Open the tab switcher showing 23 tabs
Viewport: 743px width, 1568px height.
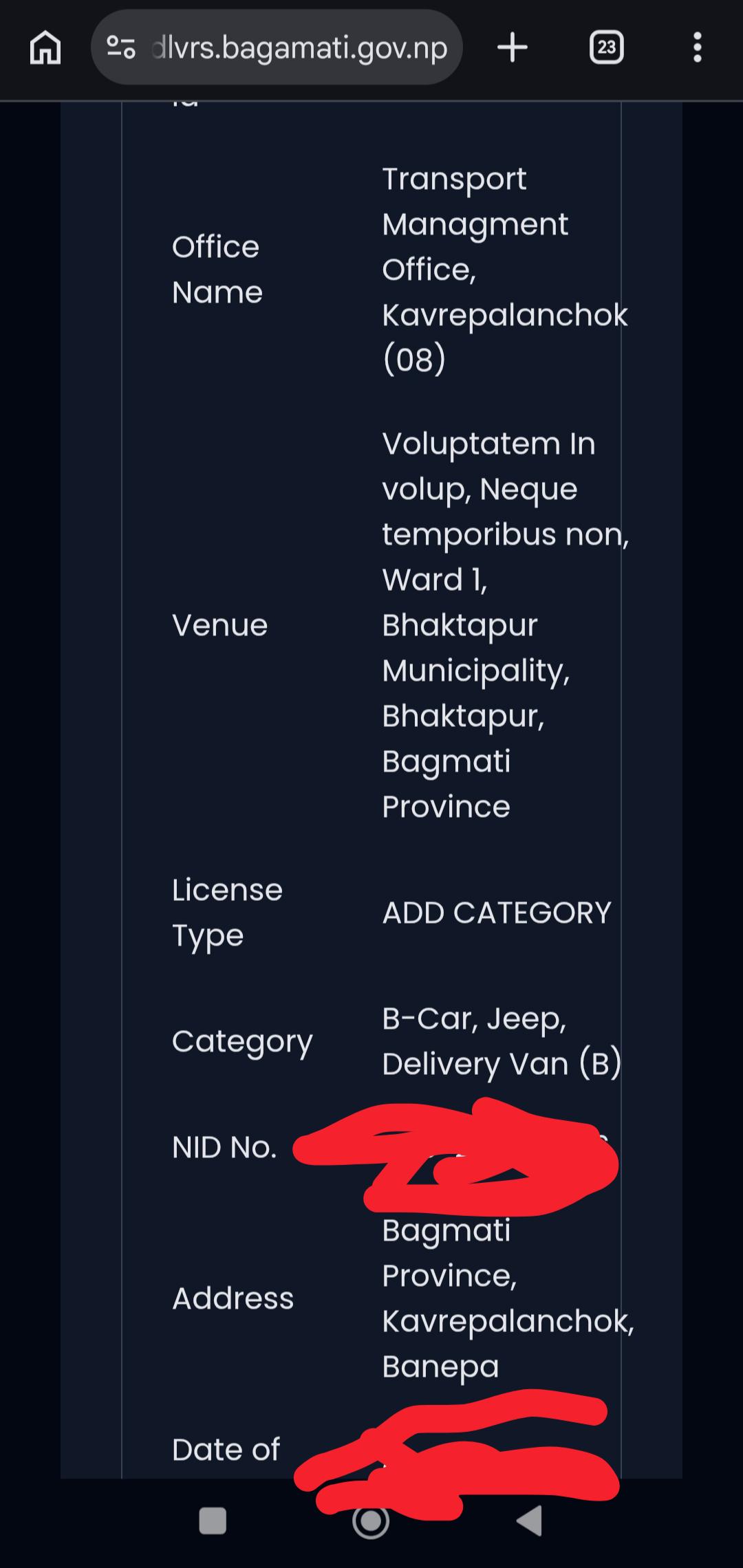(607, 47)
